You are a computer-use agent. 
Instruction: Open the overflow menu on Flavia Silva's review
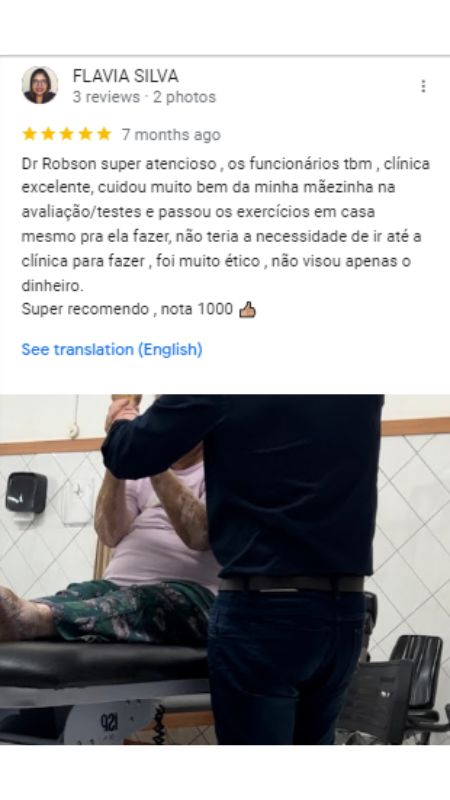click(423, 86)
